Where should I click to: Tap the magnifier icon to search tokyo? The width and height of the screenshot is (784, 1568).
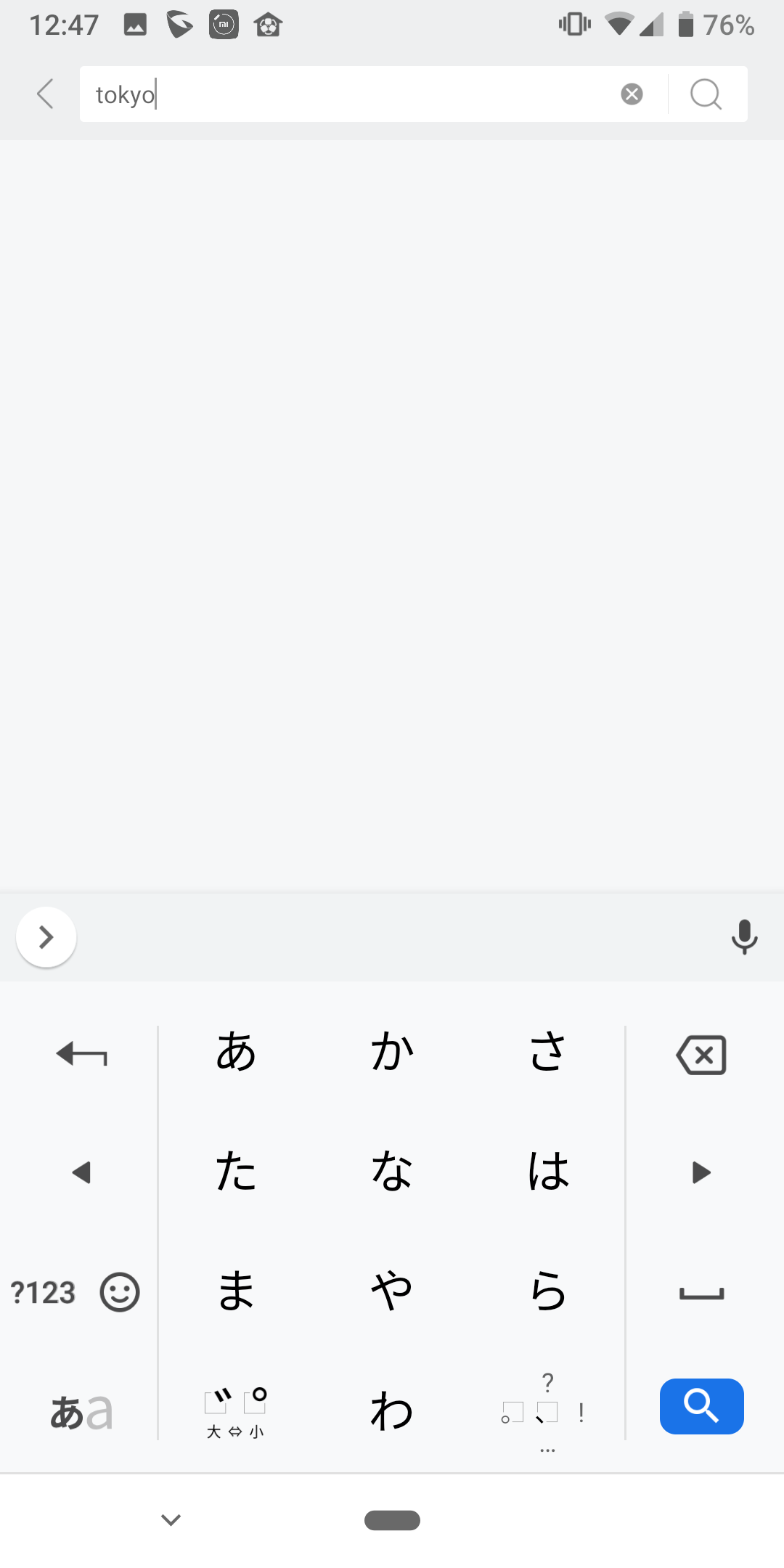click(x=706, y=94)
